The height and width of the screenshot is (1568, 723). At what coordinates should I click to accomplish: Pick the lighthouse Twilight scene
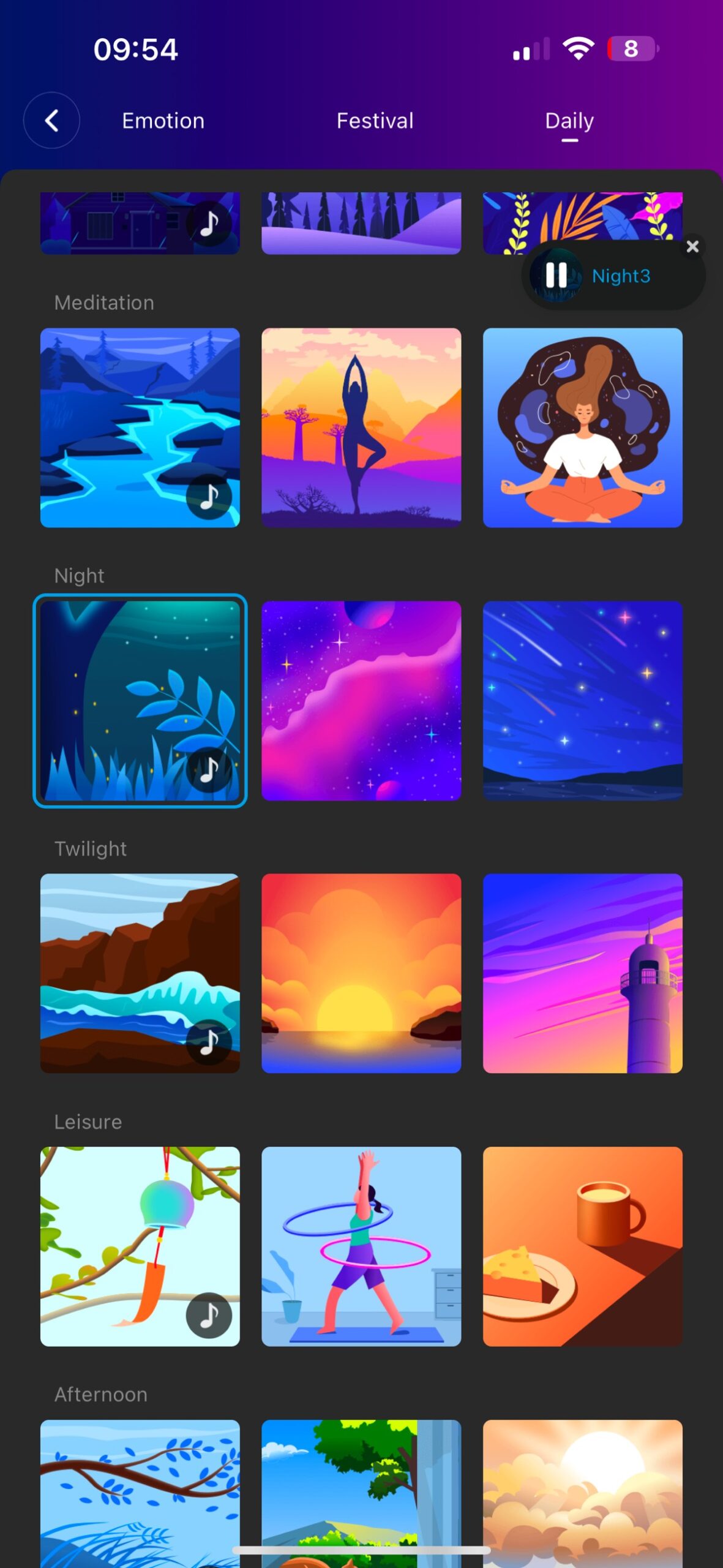pos(582,973)
